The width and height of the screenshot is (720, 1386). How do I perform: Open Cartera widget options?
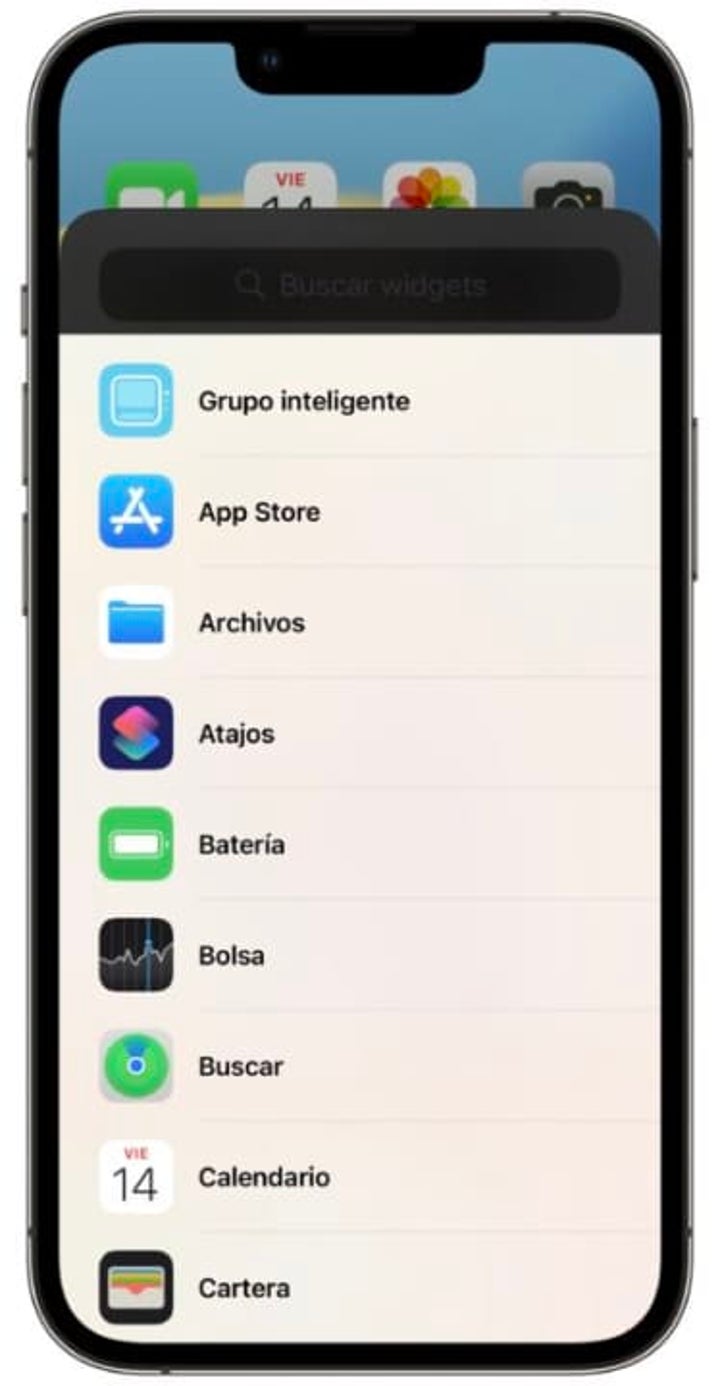point(243,1288)
